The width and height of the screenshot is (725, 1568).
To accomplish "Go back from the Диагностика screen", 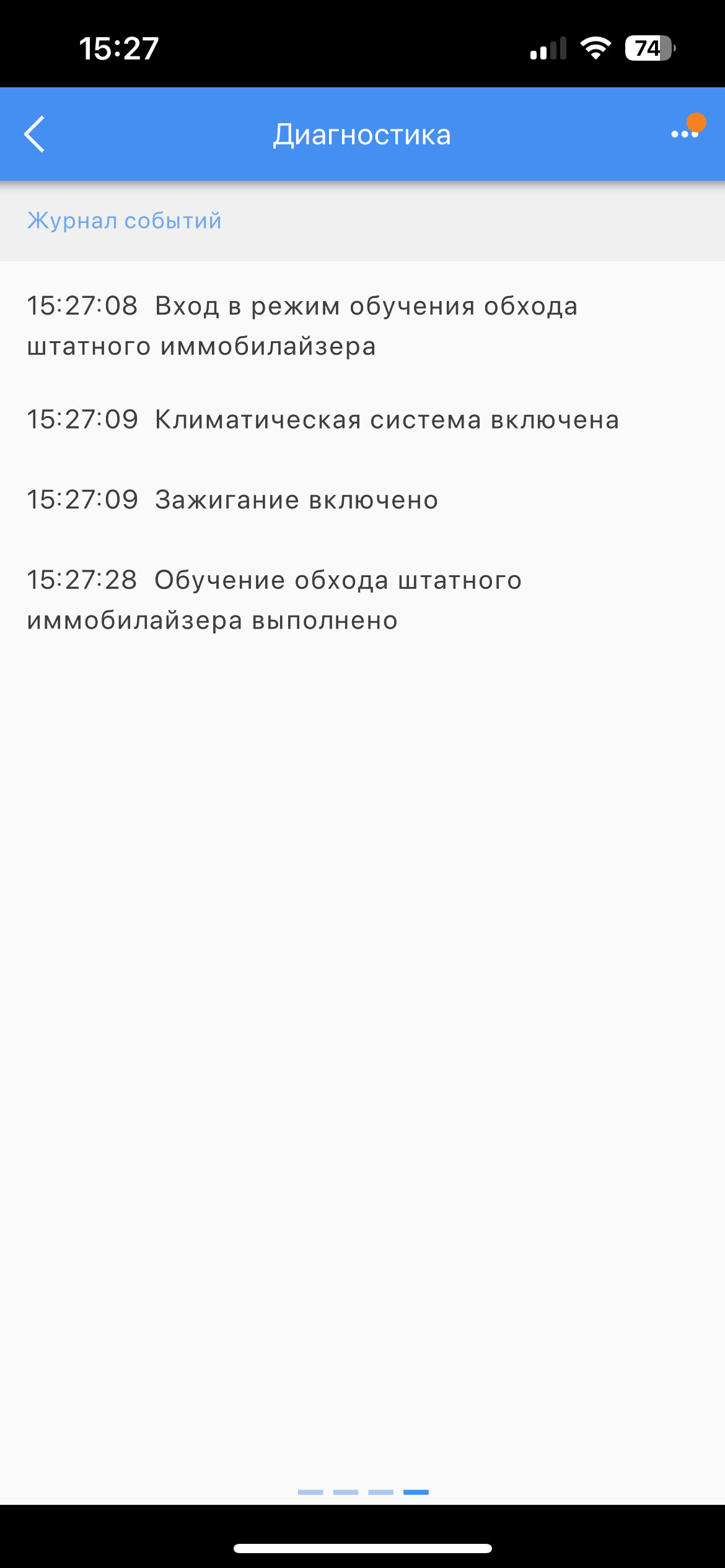I will coord(35,134).
